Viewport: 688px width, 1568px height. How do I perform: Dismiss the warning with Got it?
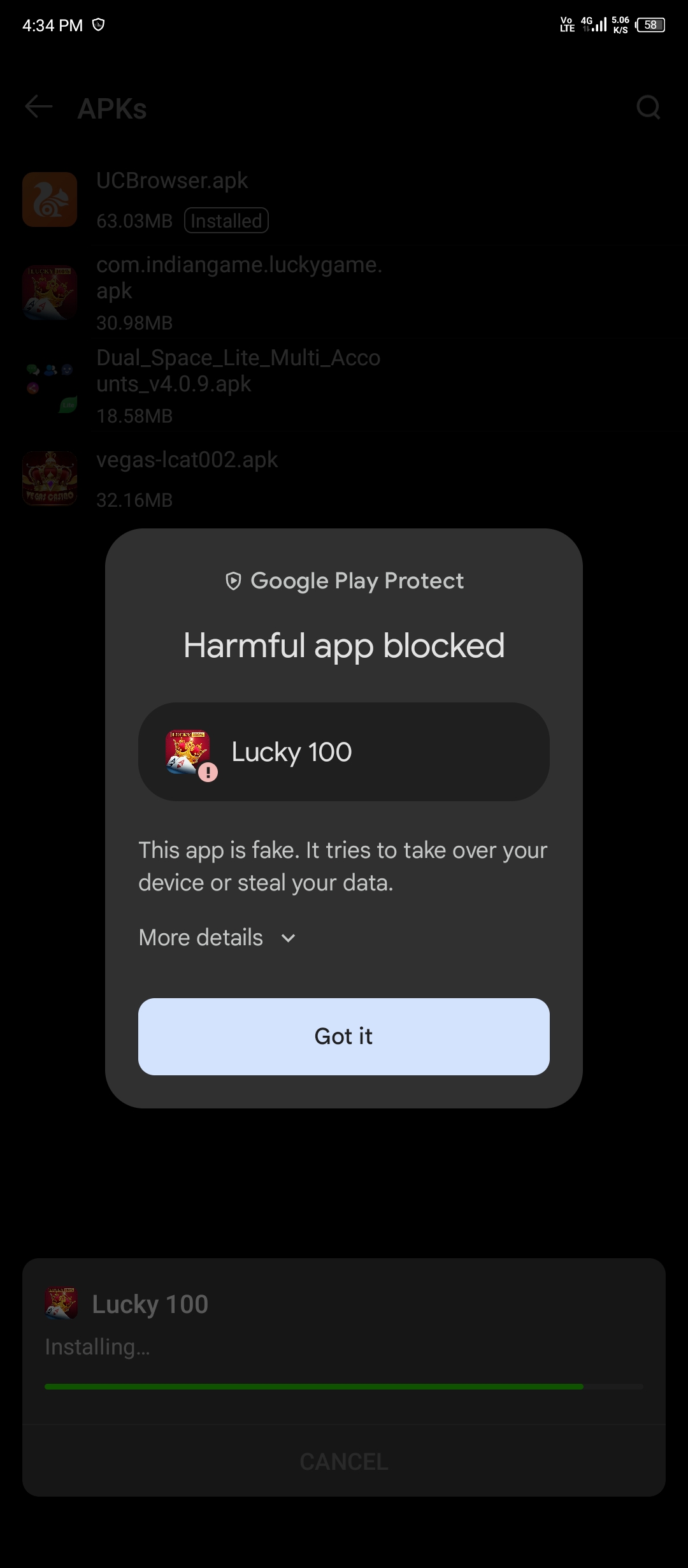(x=343, y=1036)
